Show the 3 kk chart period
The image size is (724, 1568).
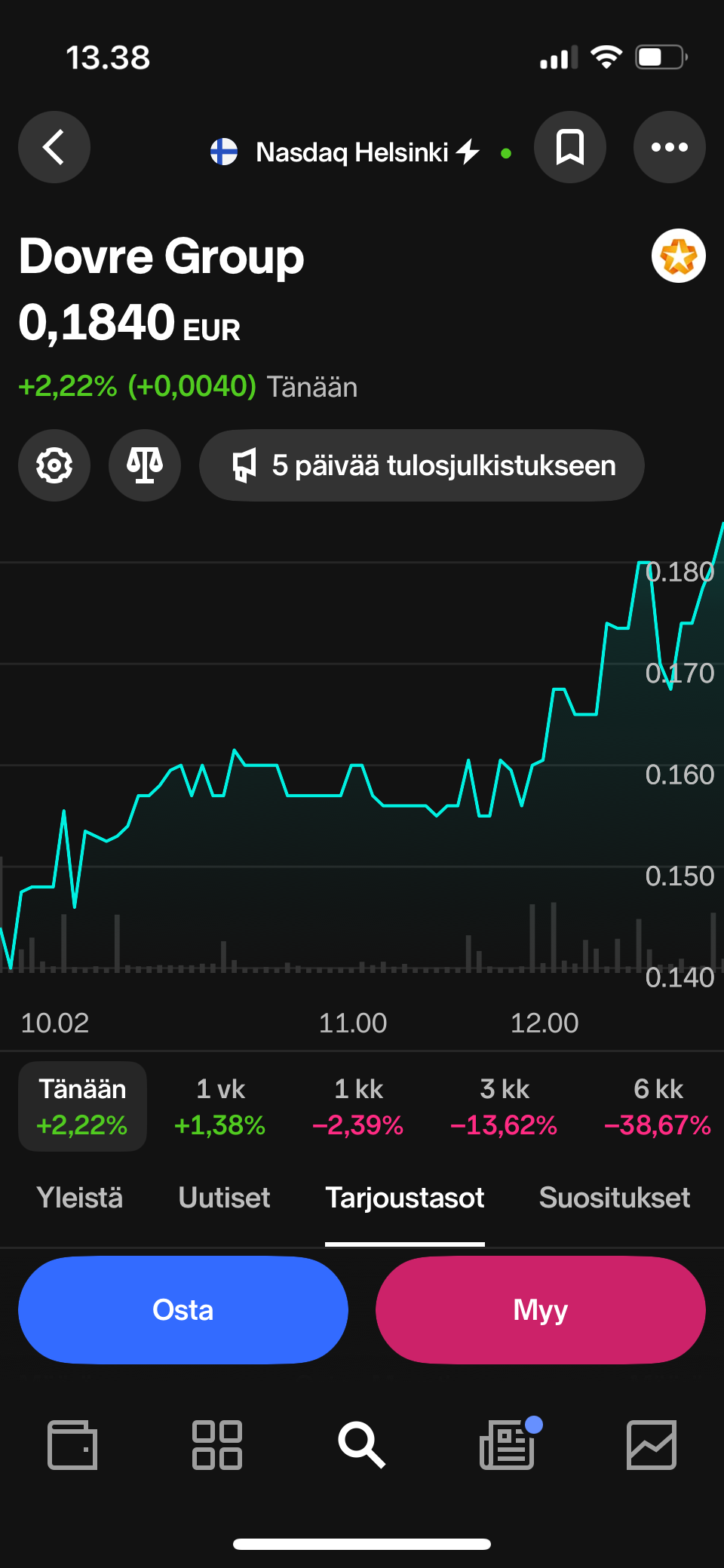504,1106
